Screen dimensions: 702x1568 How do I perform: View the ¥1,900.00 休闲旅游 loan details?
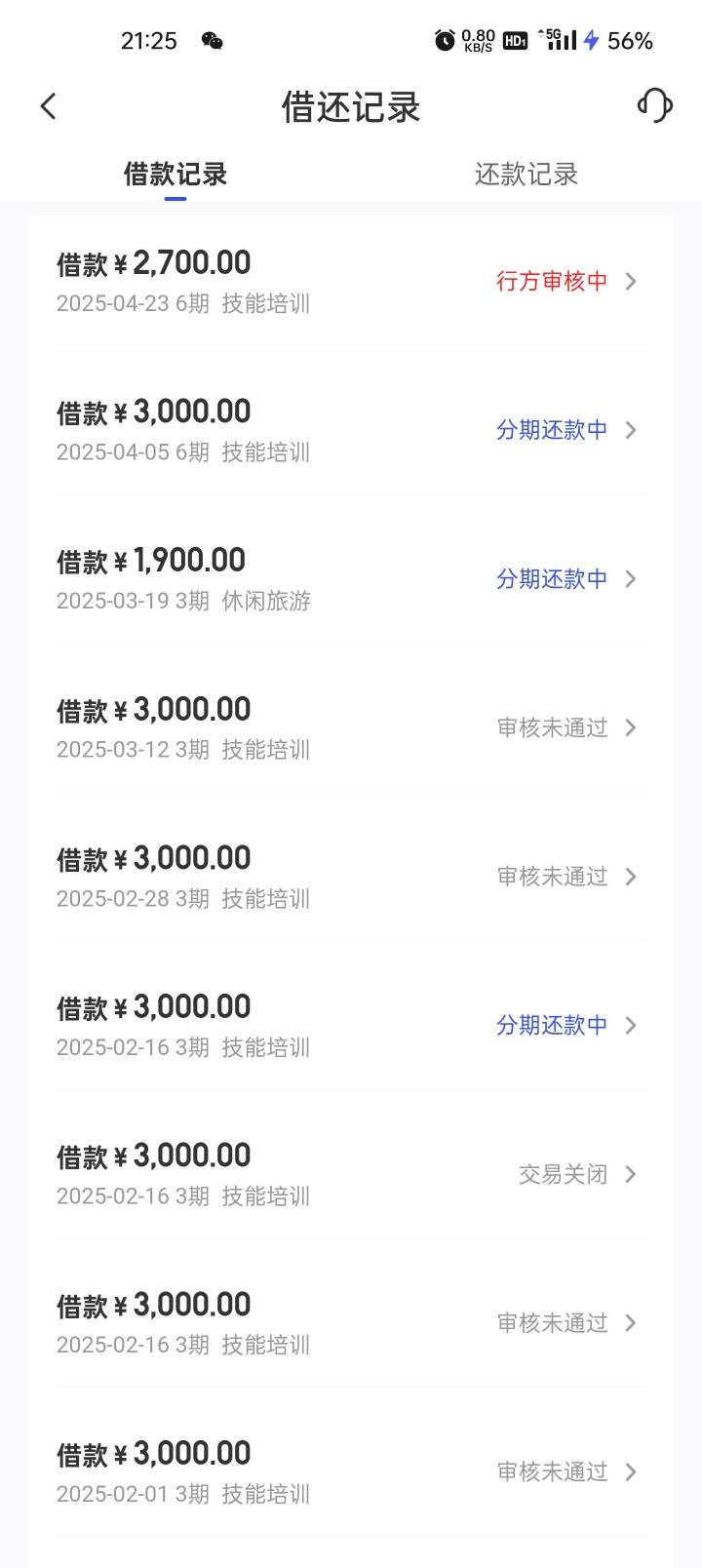pos(351,579)
